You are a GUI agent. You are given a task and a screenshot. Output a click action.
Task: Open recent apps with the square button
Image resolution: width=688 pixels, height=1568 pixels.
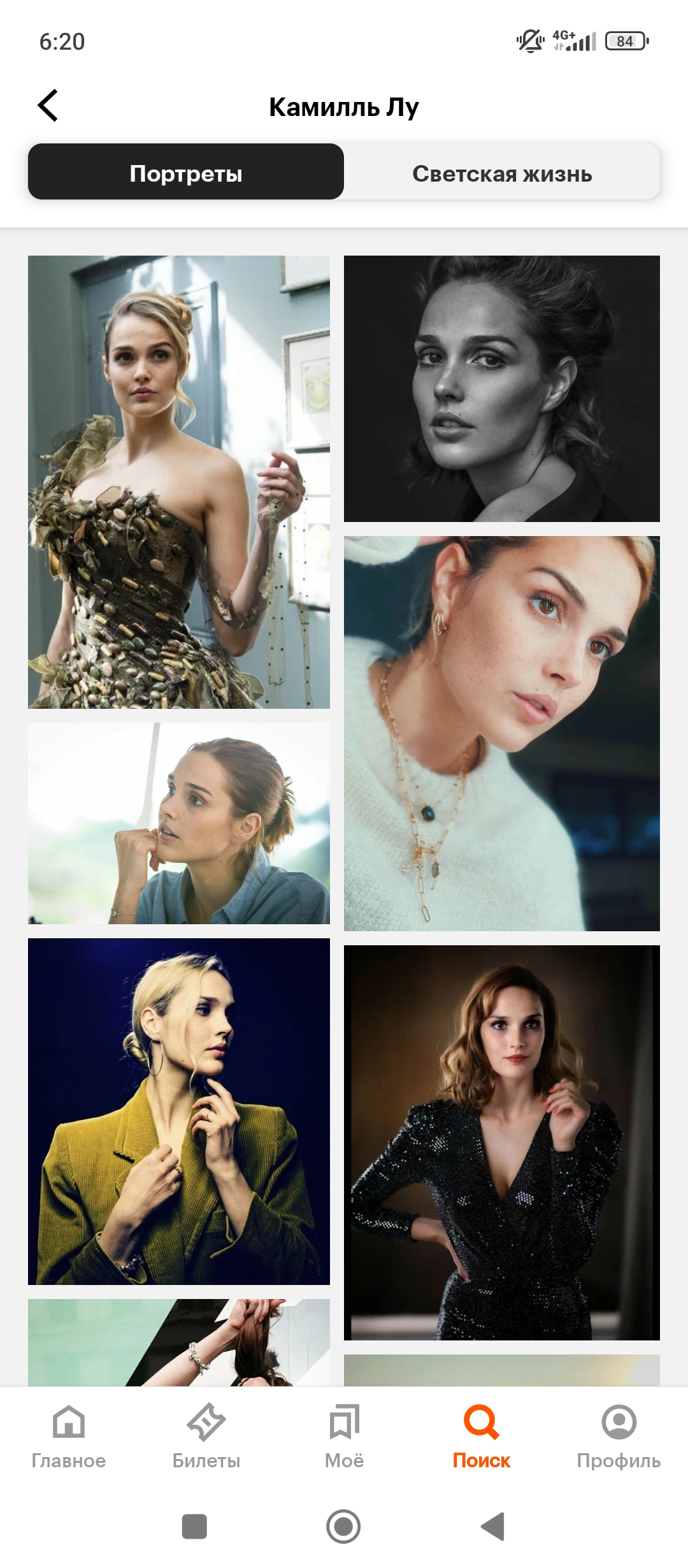point(194,1527)
